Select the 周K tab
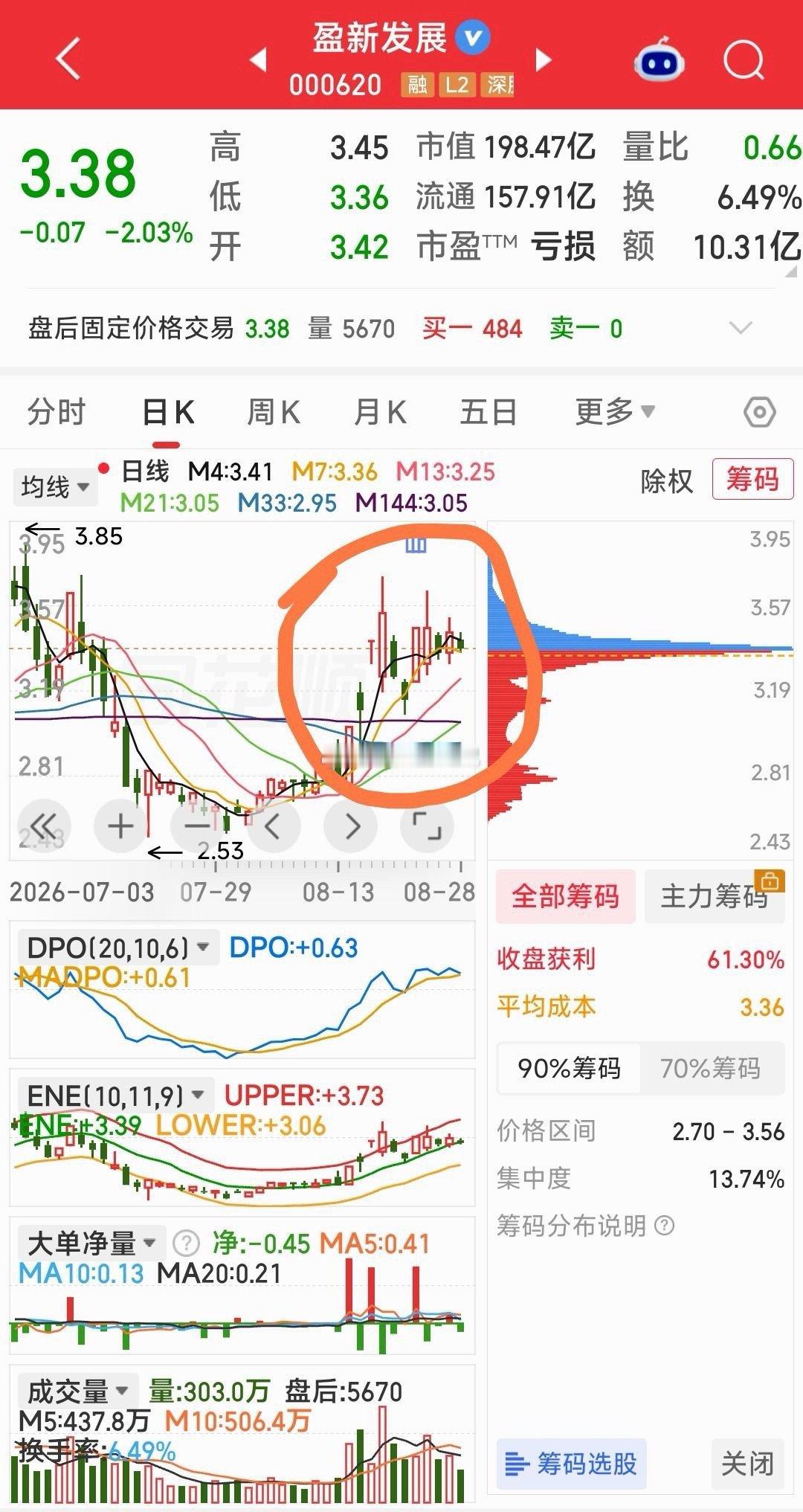This screenshot has width=803, height=1512. tap(273, 412)
